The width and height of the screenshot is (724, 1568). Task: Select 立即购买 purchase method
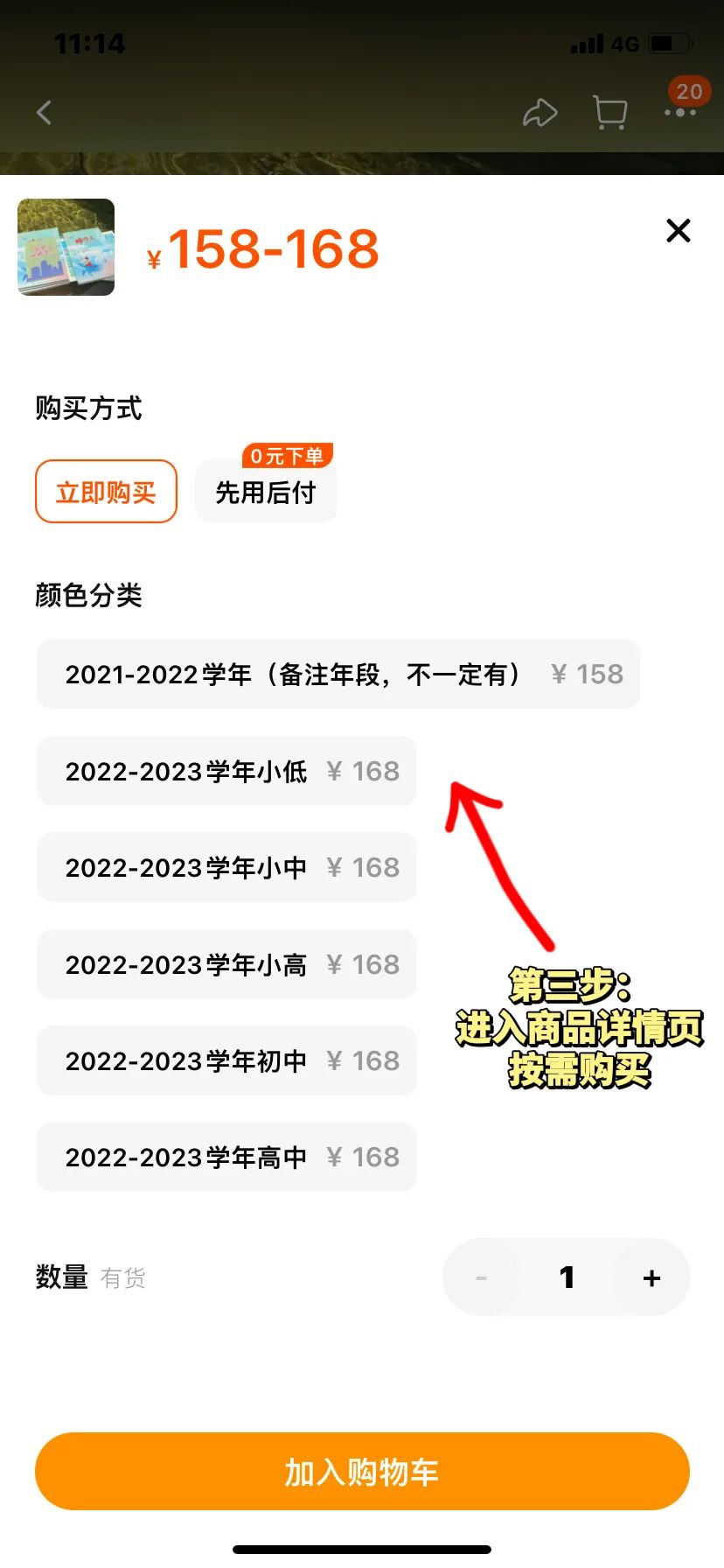(x=106, y=492)
